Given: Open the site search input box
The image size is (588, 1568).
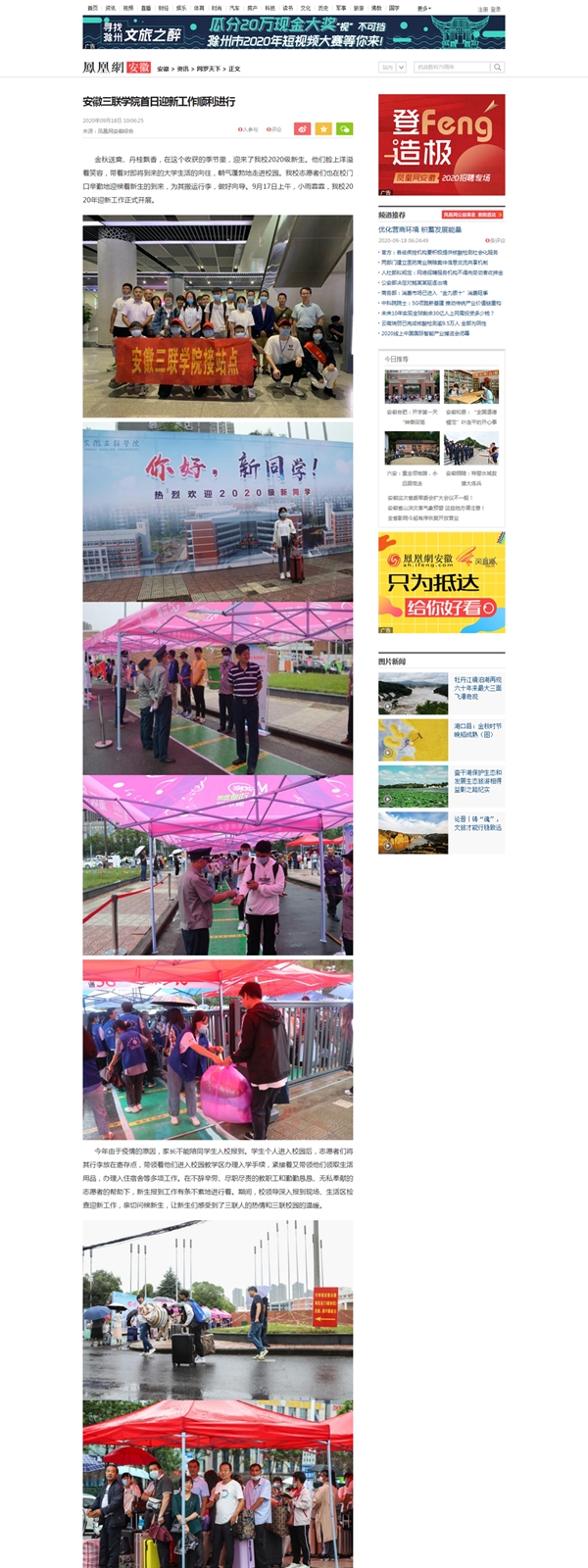Looking at the screenshot, I should point(451,68).
